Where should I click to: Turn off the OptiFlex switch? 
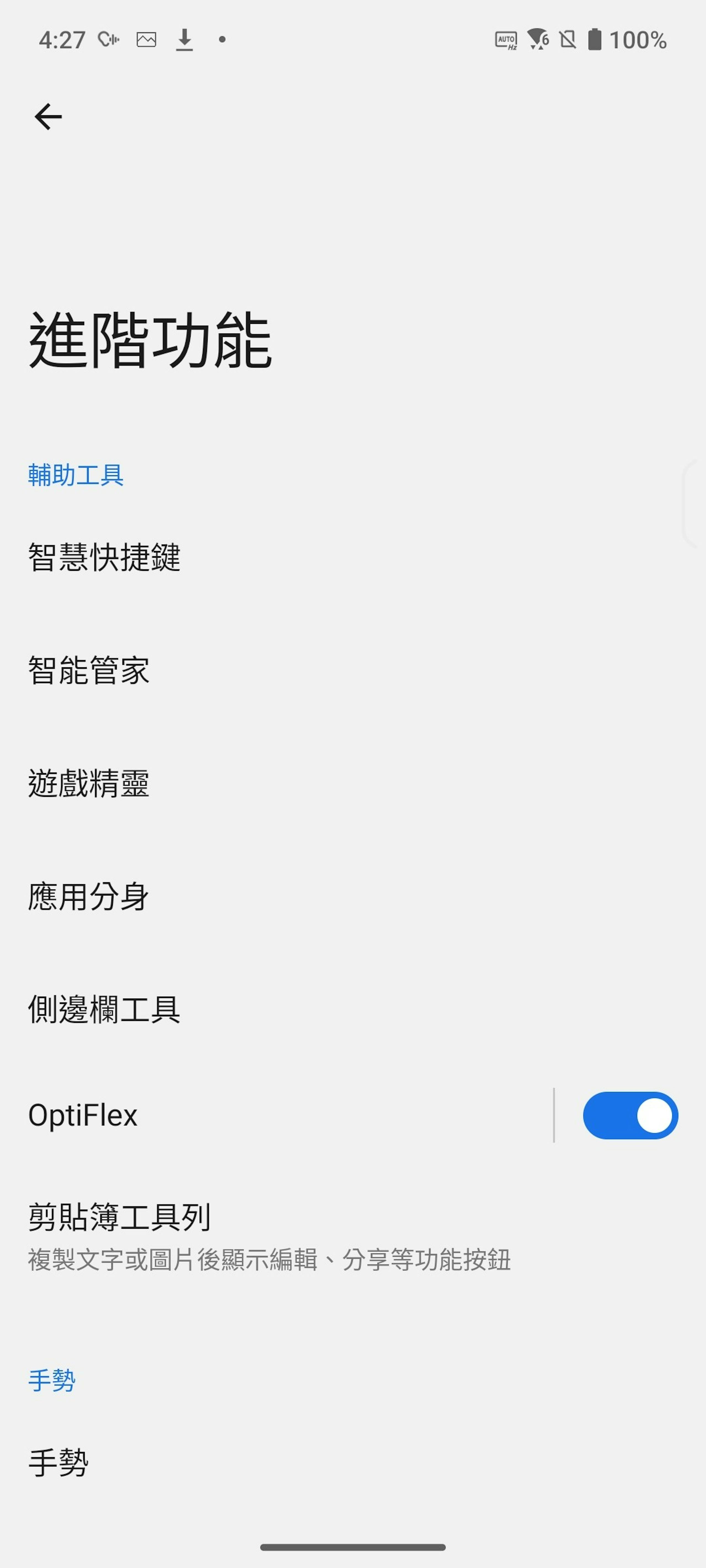coord(630,1115)
